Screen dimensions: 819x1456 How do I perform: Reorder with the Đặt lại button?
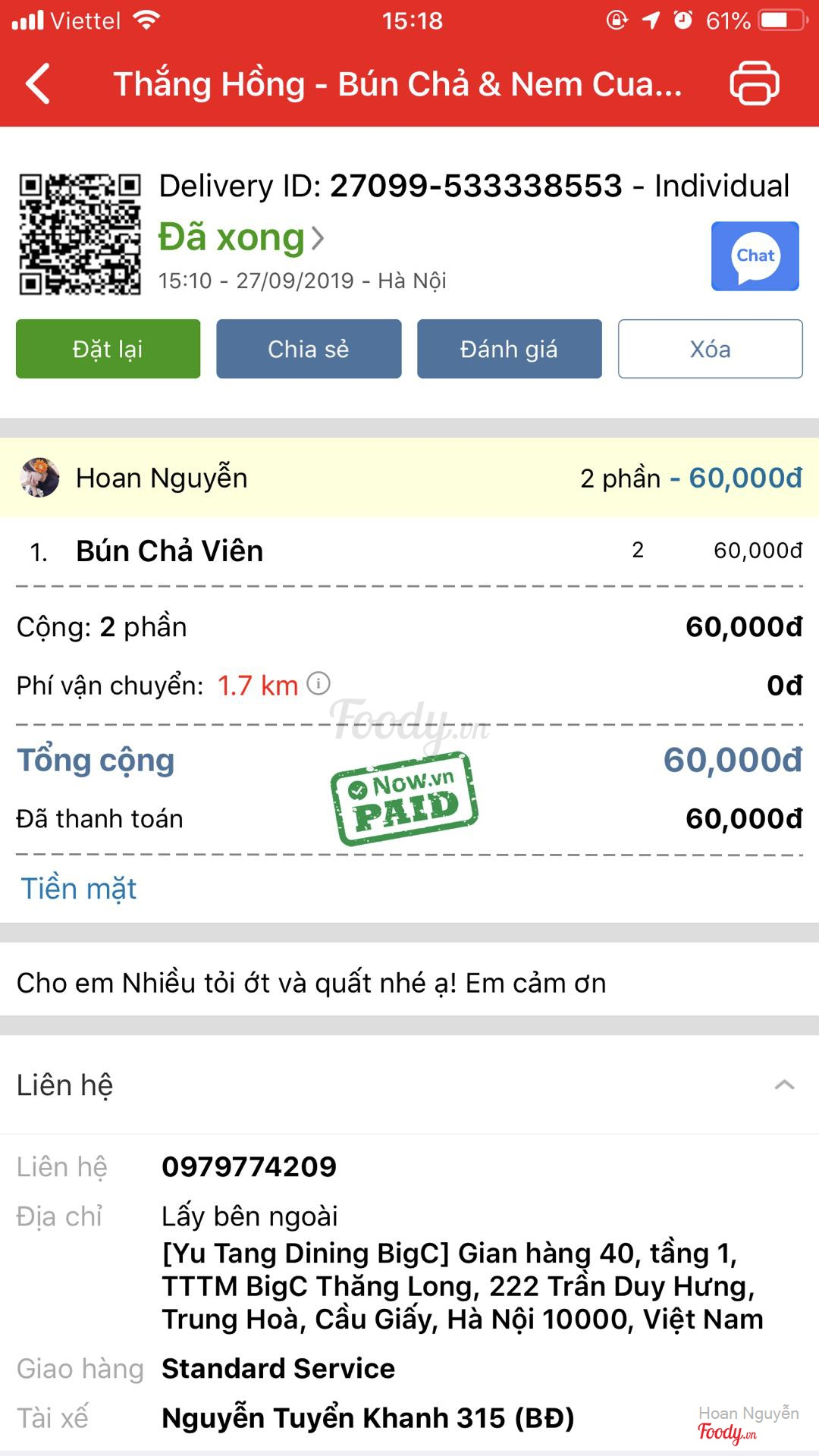click(x=108, y=349)
